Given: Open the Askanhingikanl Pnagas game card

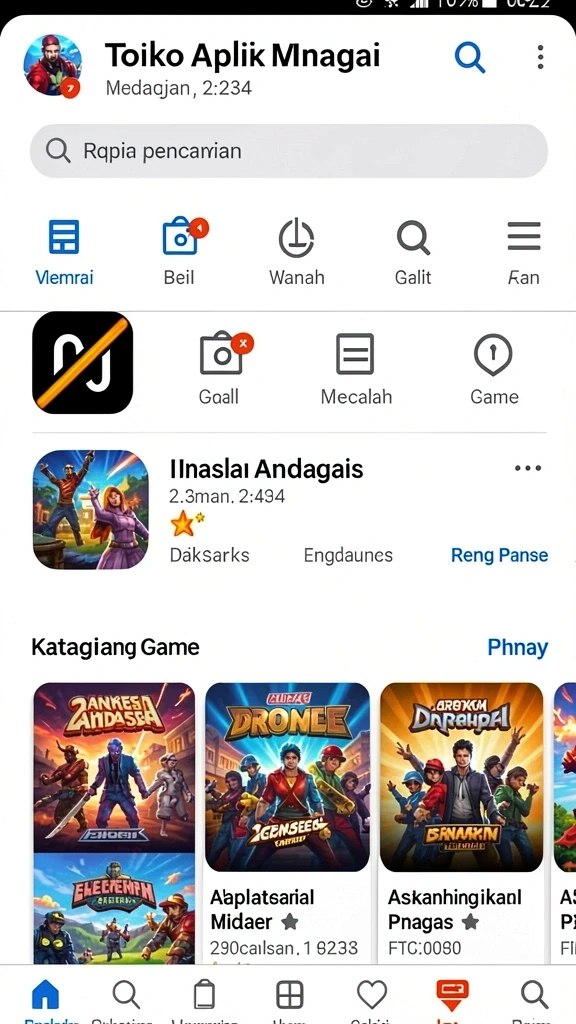Looking at the screenshot, I should (x=462, y=823).
